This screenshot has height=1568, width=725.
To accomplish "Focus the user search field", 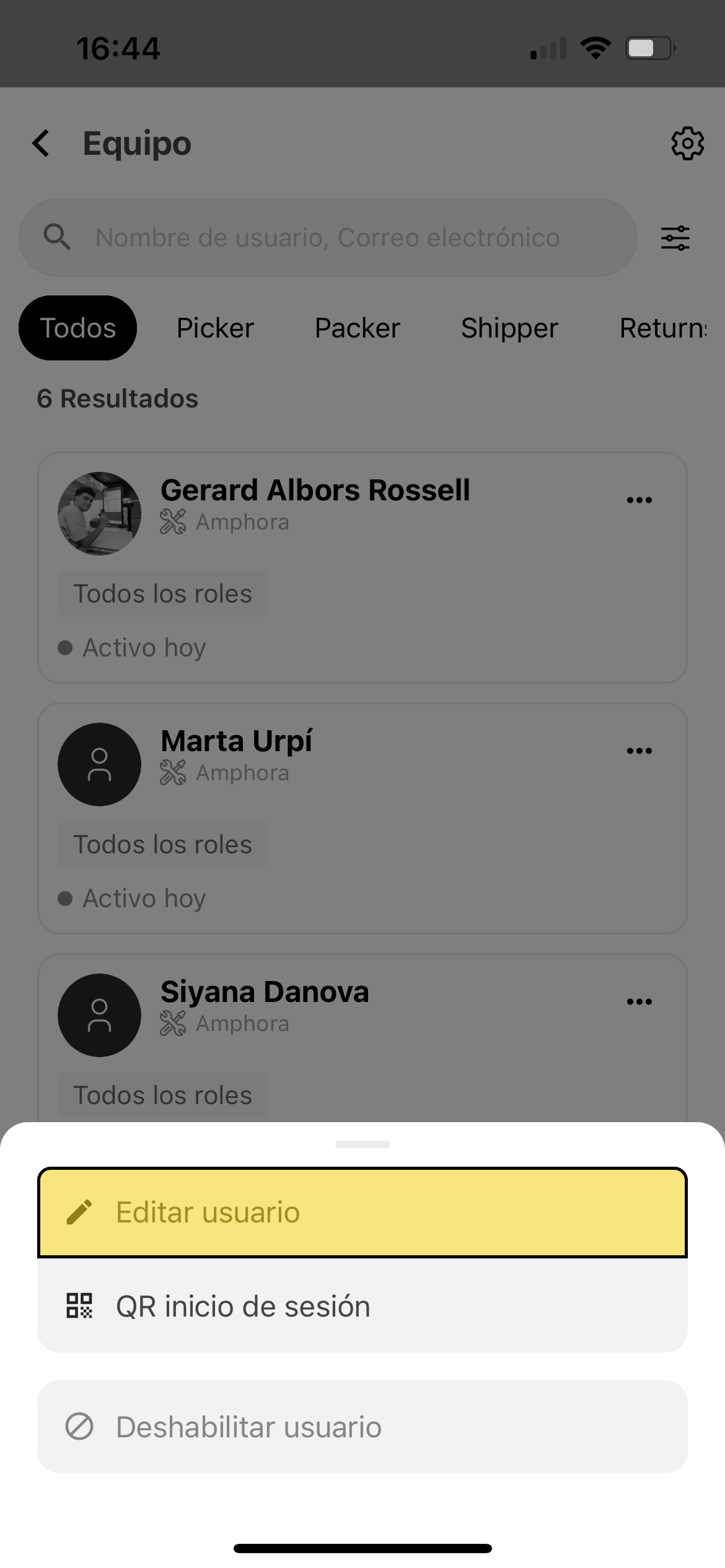I will (327, 238).
